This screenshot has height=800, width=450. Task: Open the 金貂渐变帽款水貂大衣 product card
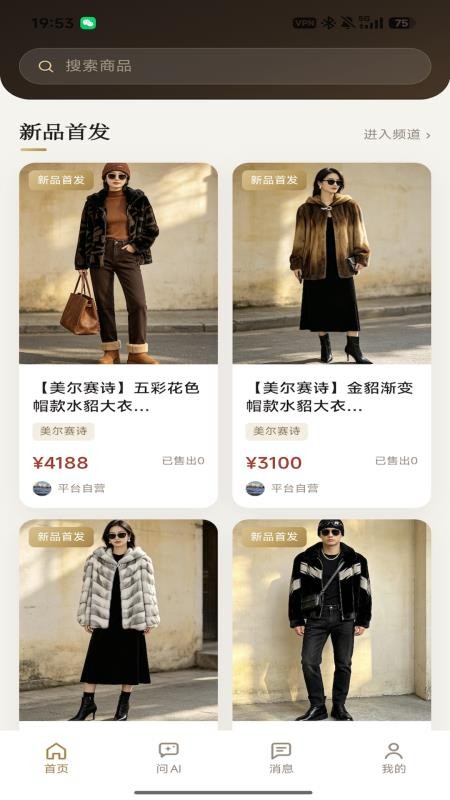click(332, 335)
